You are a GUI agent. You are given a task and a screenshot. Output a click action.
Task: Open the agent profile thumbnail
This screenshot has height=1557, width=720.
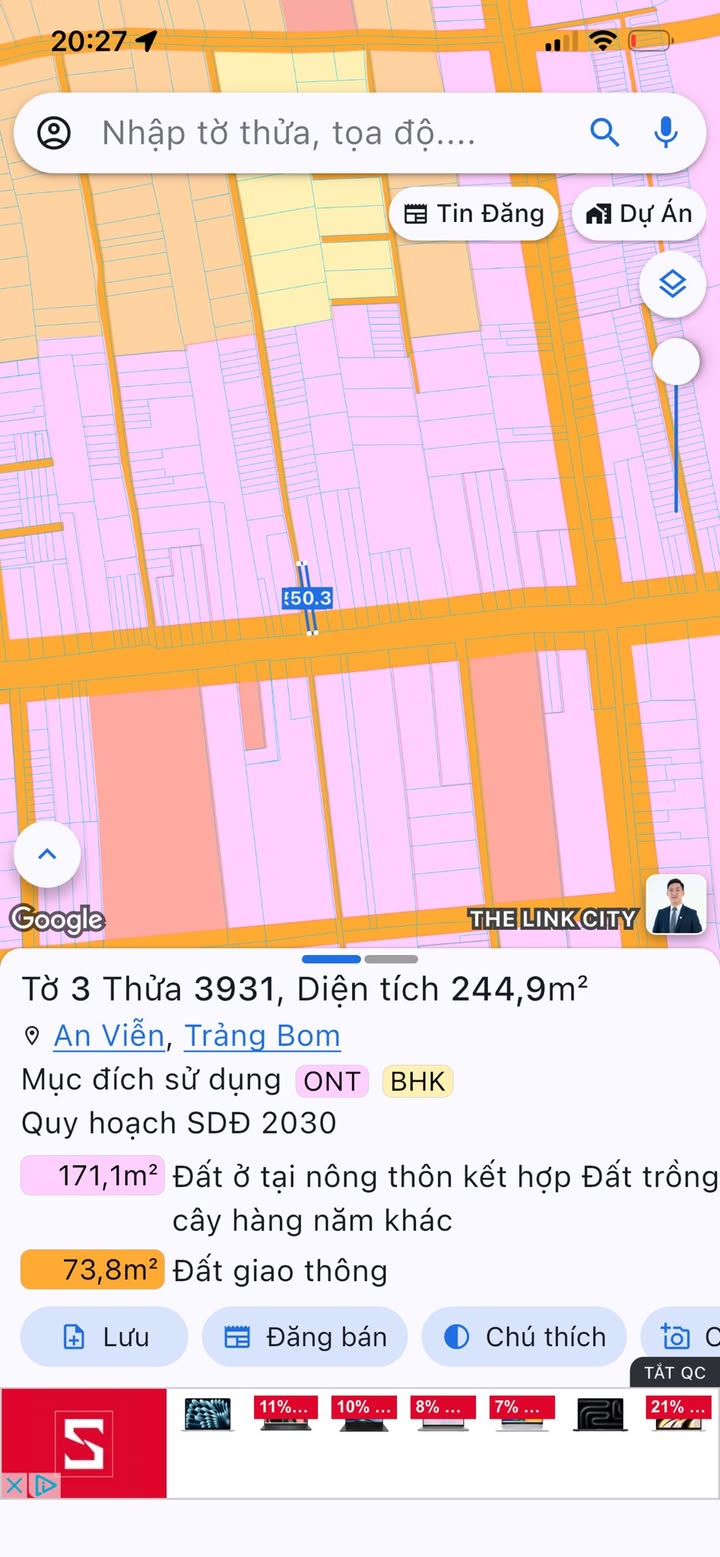click(676, 905)
